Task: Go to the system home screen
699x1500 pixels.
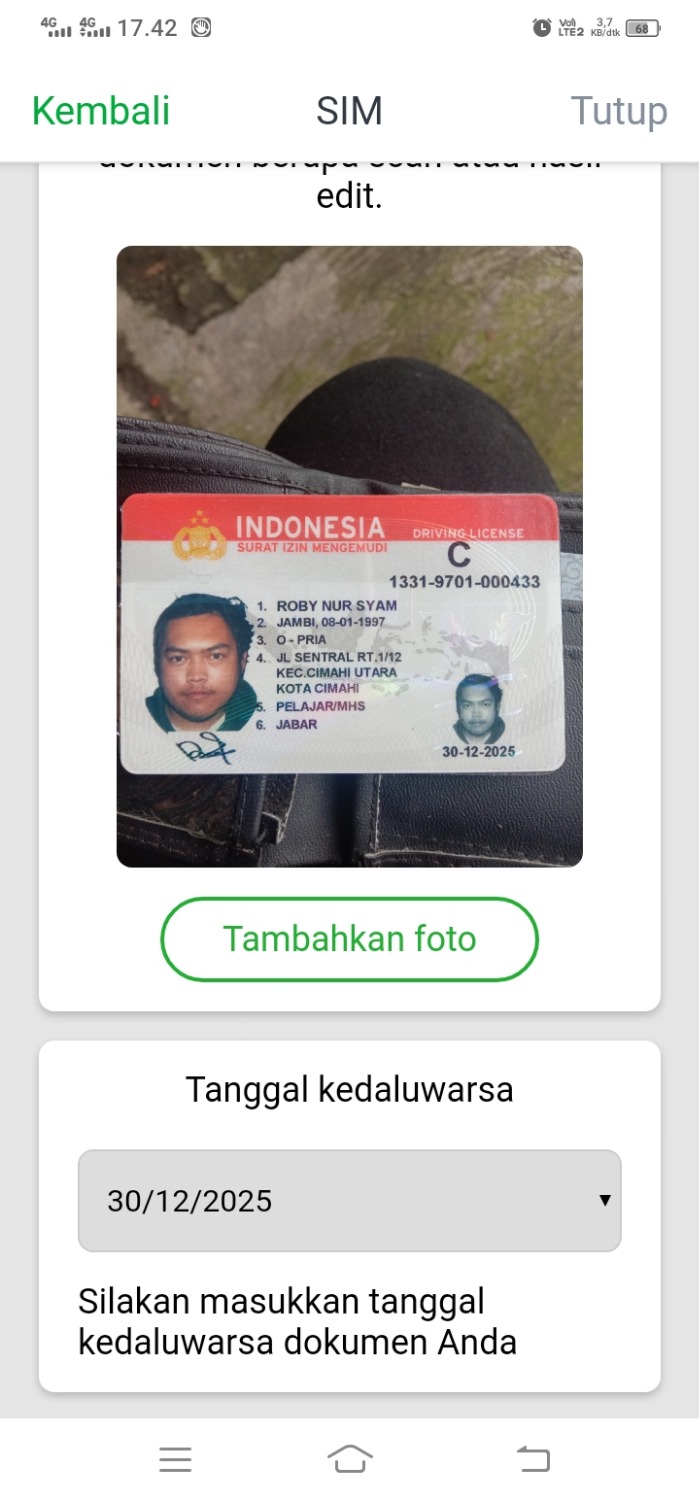Action: [x=349, y=1459]
